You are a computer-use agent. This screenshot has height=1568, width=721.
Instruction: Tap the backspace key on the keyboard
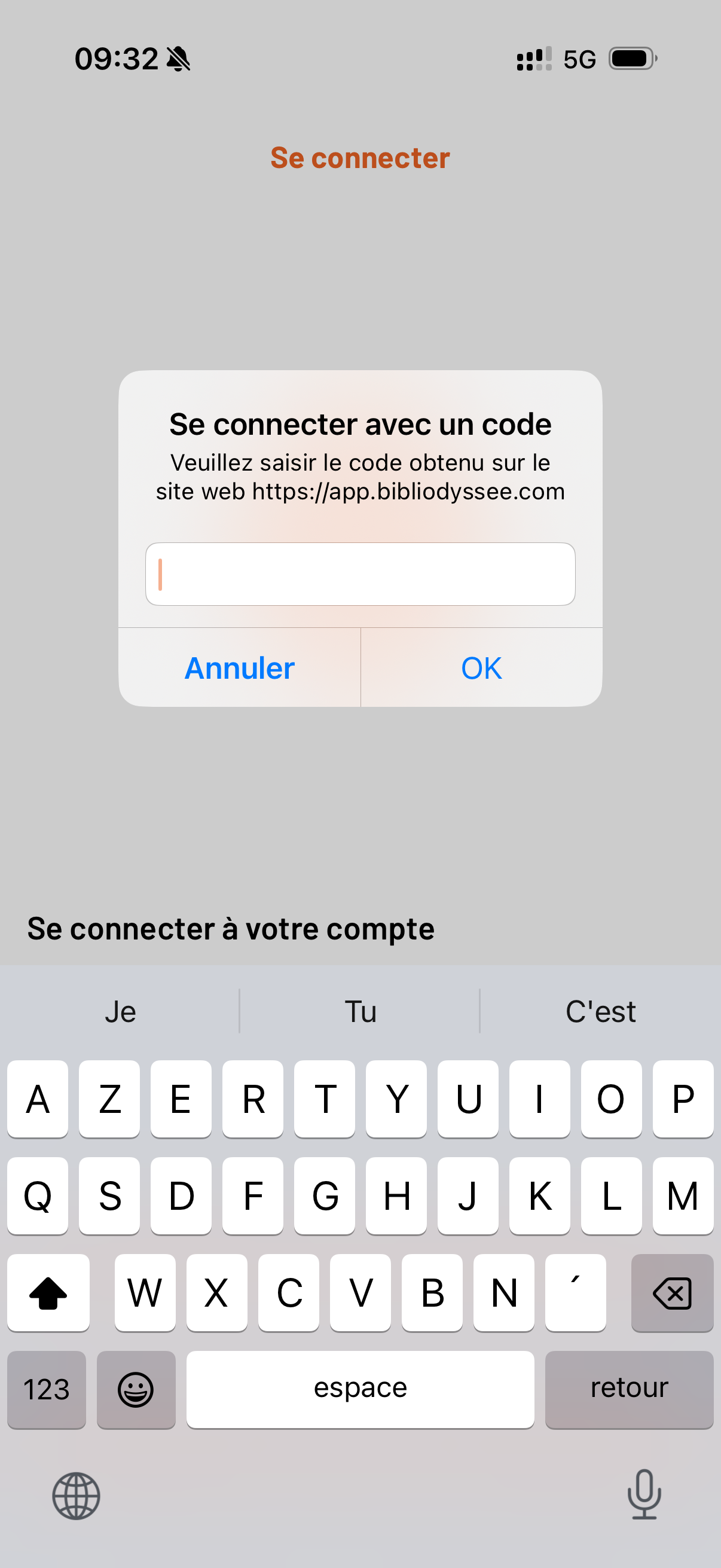(x=672, y=1293)
